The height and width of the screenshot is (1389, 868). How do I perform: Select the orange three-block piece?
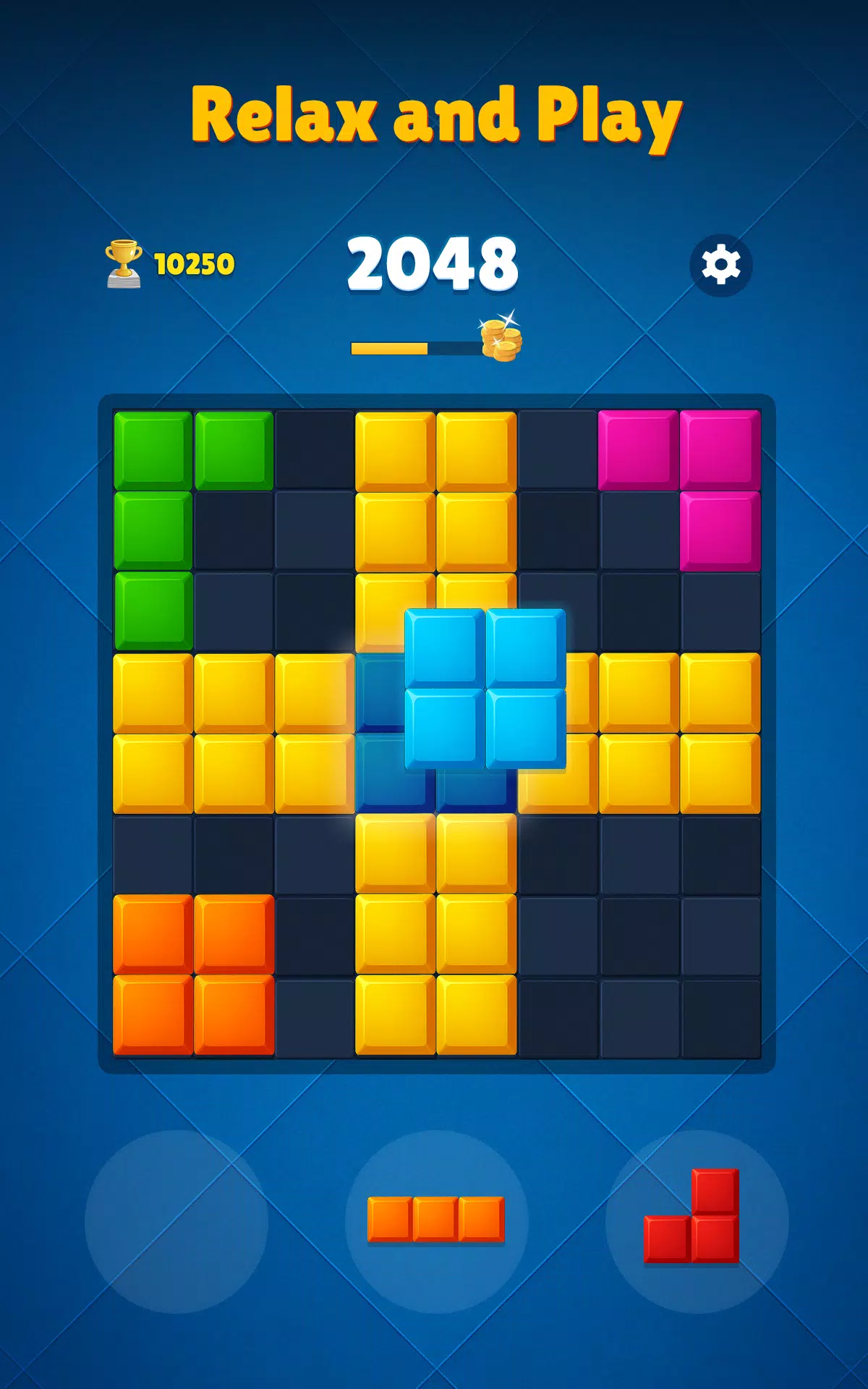[x=436, y=1219]
